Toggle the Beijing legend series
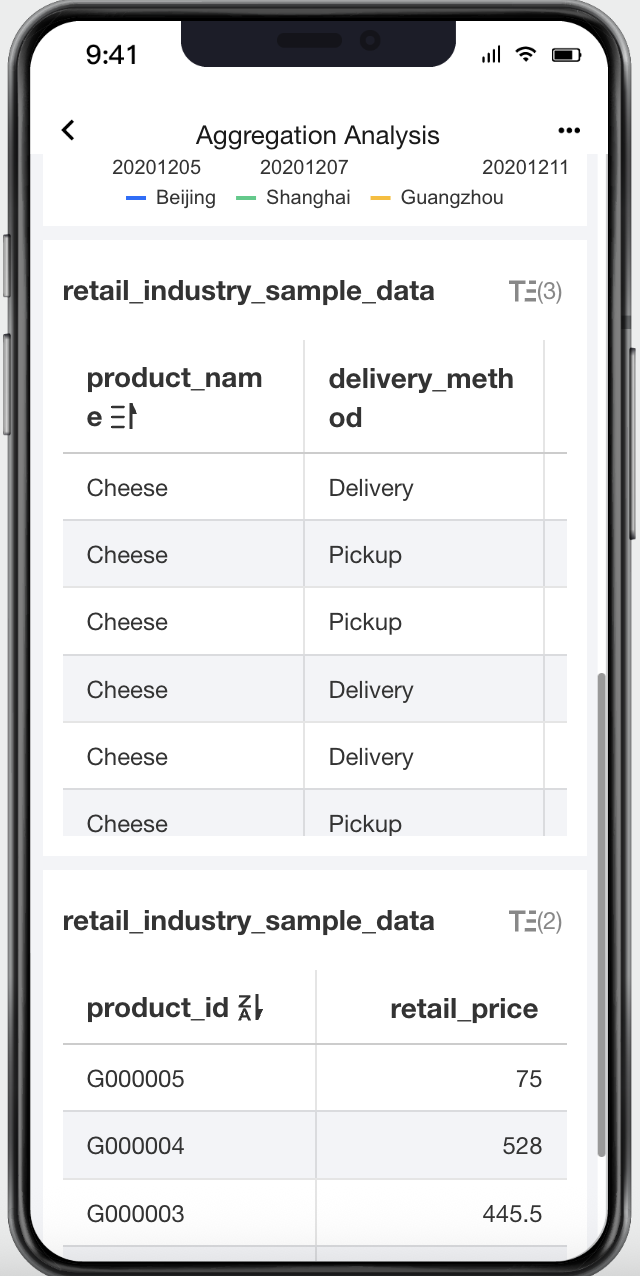 [x=171, y=198]
